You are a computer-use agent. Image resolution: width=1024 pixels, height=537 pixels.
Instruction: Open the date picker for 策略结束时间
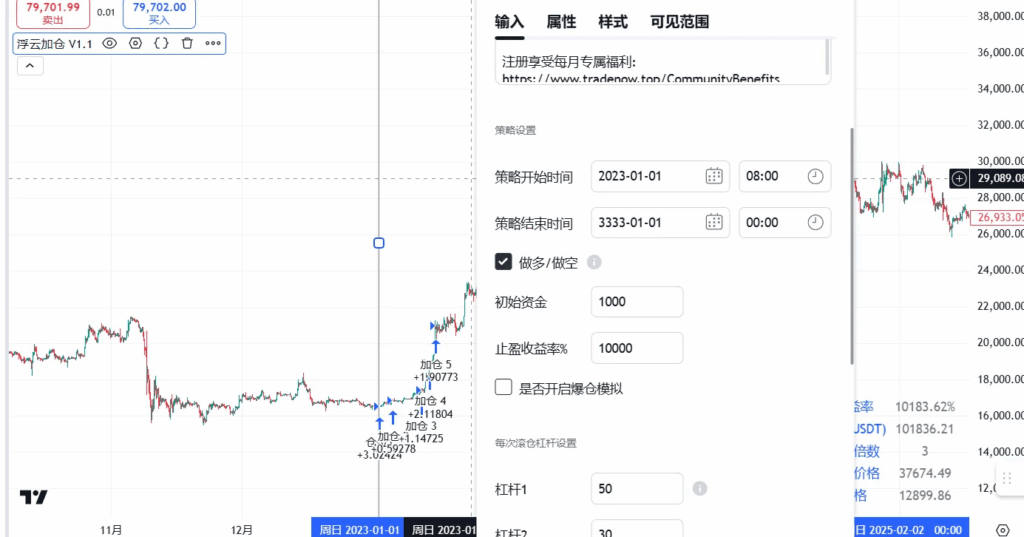tap(714, 222)
